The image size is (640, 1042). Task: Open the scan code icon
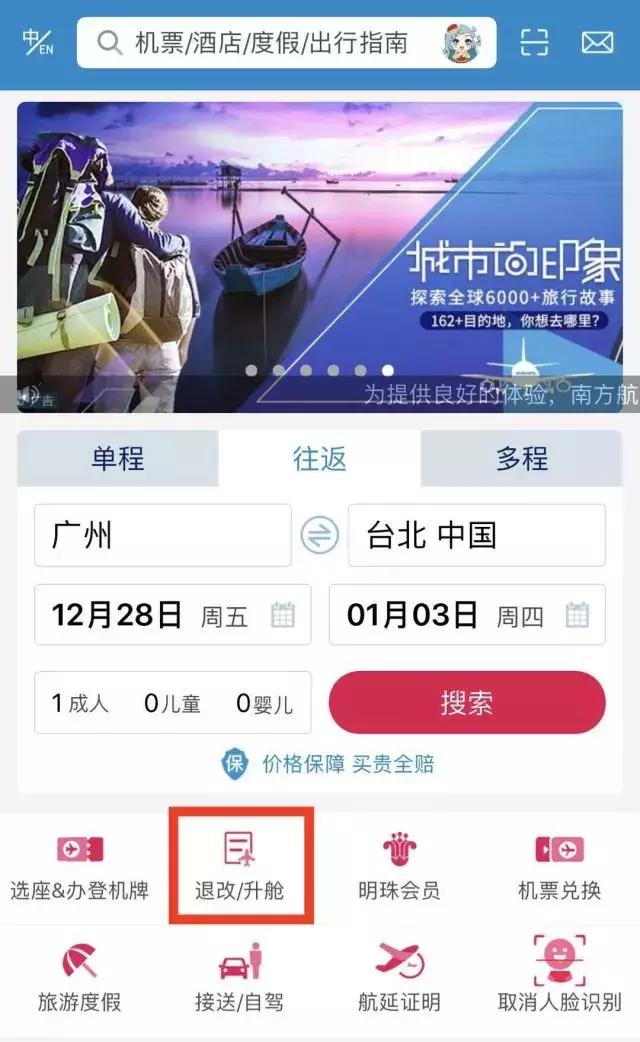pos(535,43)
